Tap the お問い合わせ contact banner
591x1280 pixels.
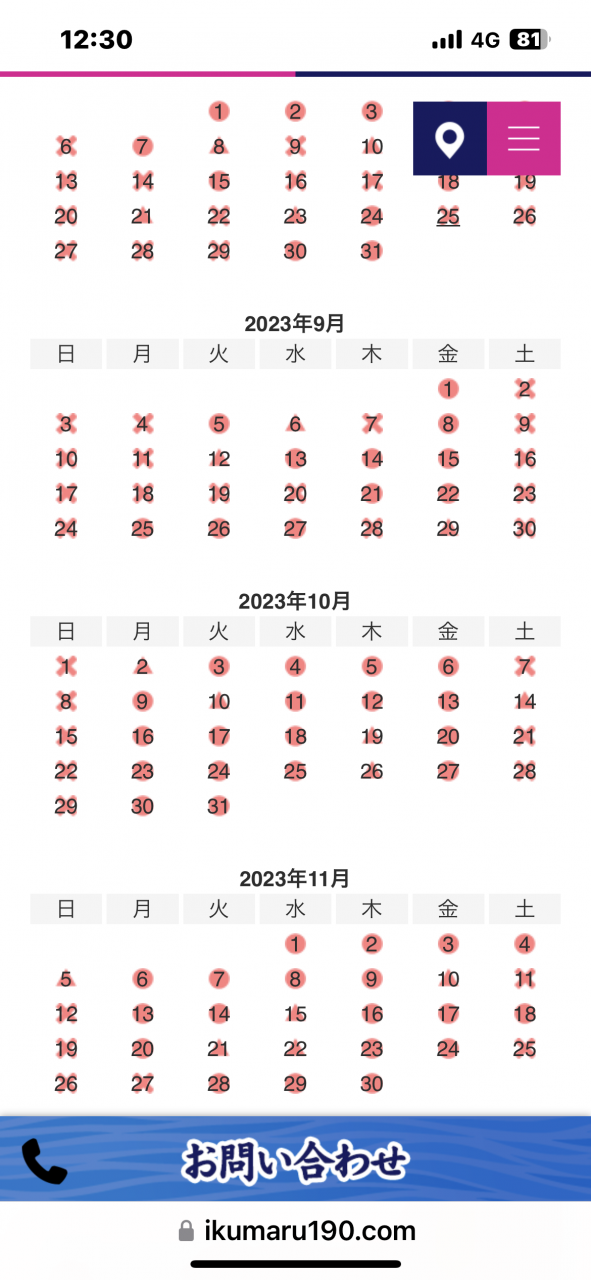(295, 1159)
